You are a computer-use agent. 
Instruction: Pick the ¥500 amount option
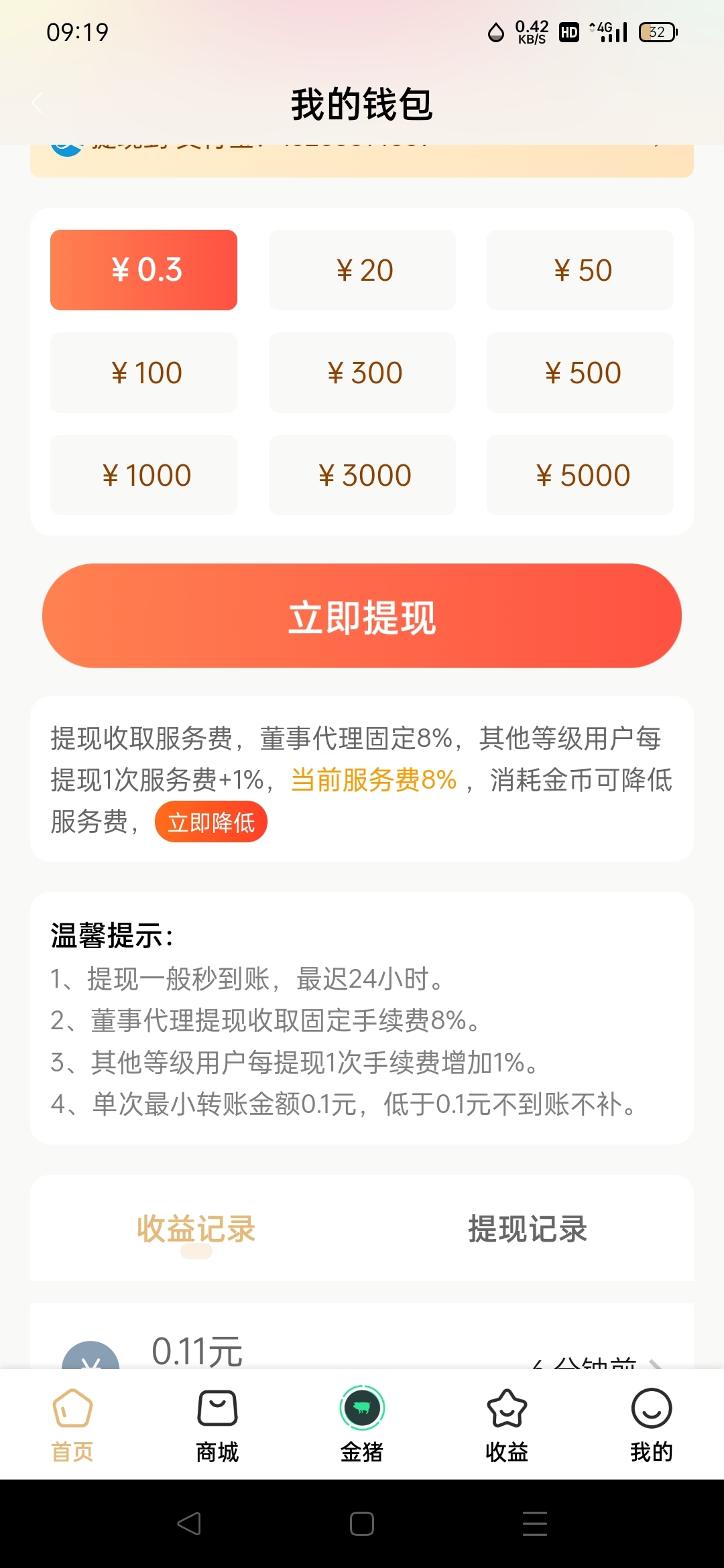580,373
